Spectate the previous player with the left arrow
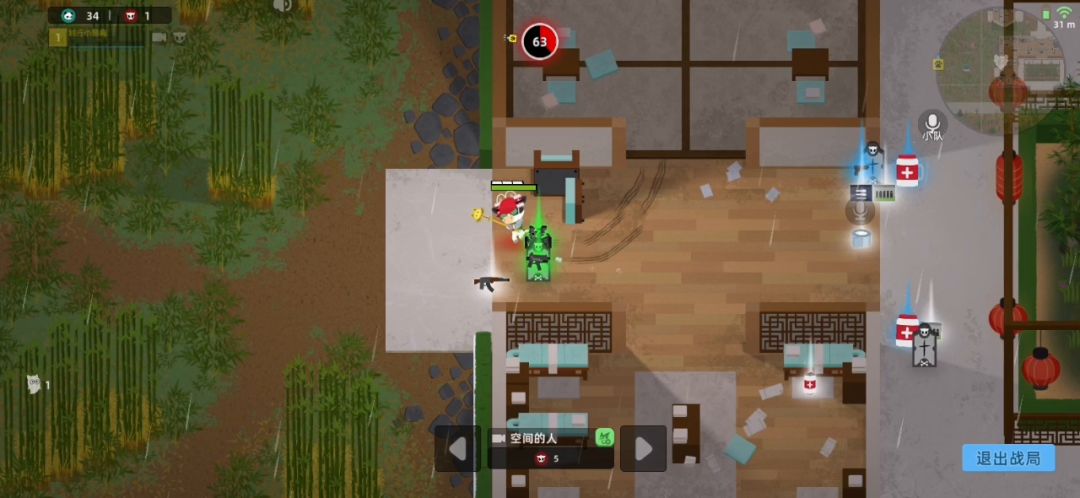Viewport: 1080px width, 498px height. coord(457,448)
